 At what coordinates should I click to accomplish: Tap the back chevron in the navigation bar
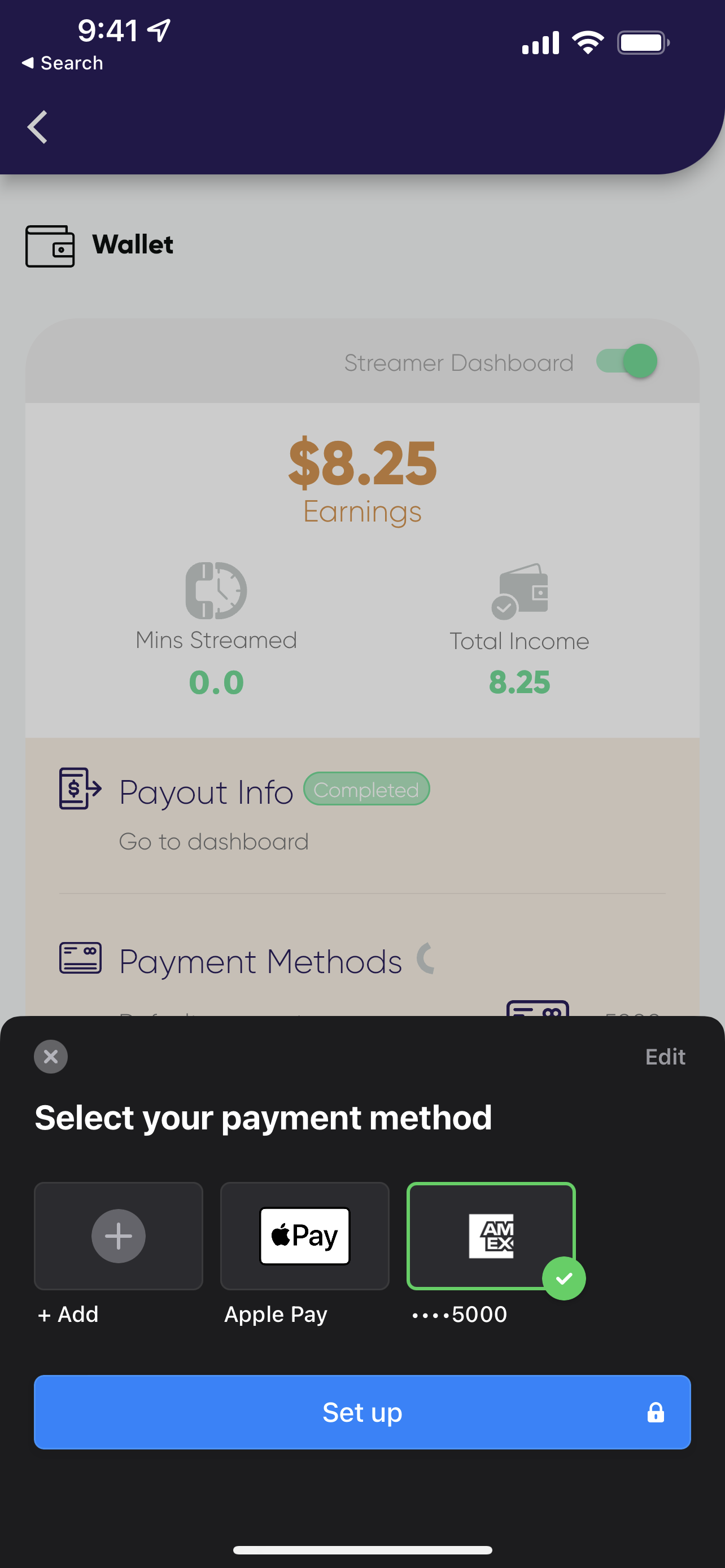[x=37, y=126]
